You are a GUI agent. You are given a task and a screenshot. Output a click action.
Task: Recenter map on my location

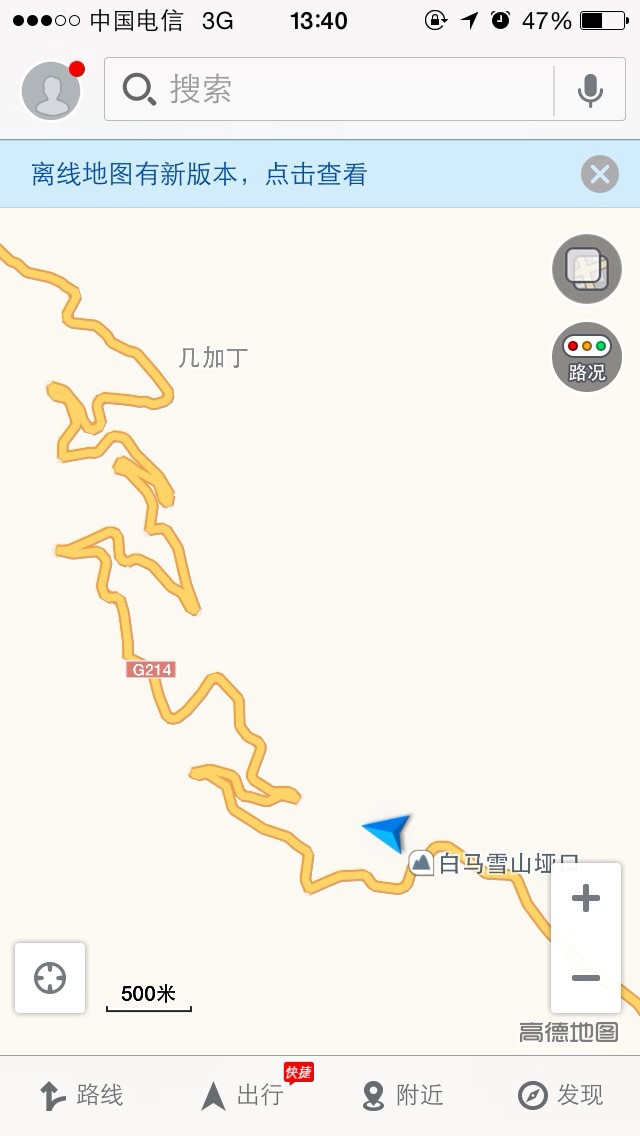(x=50, y=977)
